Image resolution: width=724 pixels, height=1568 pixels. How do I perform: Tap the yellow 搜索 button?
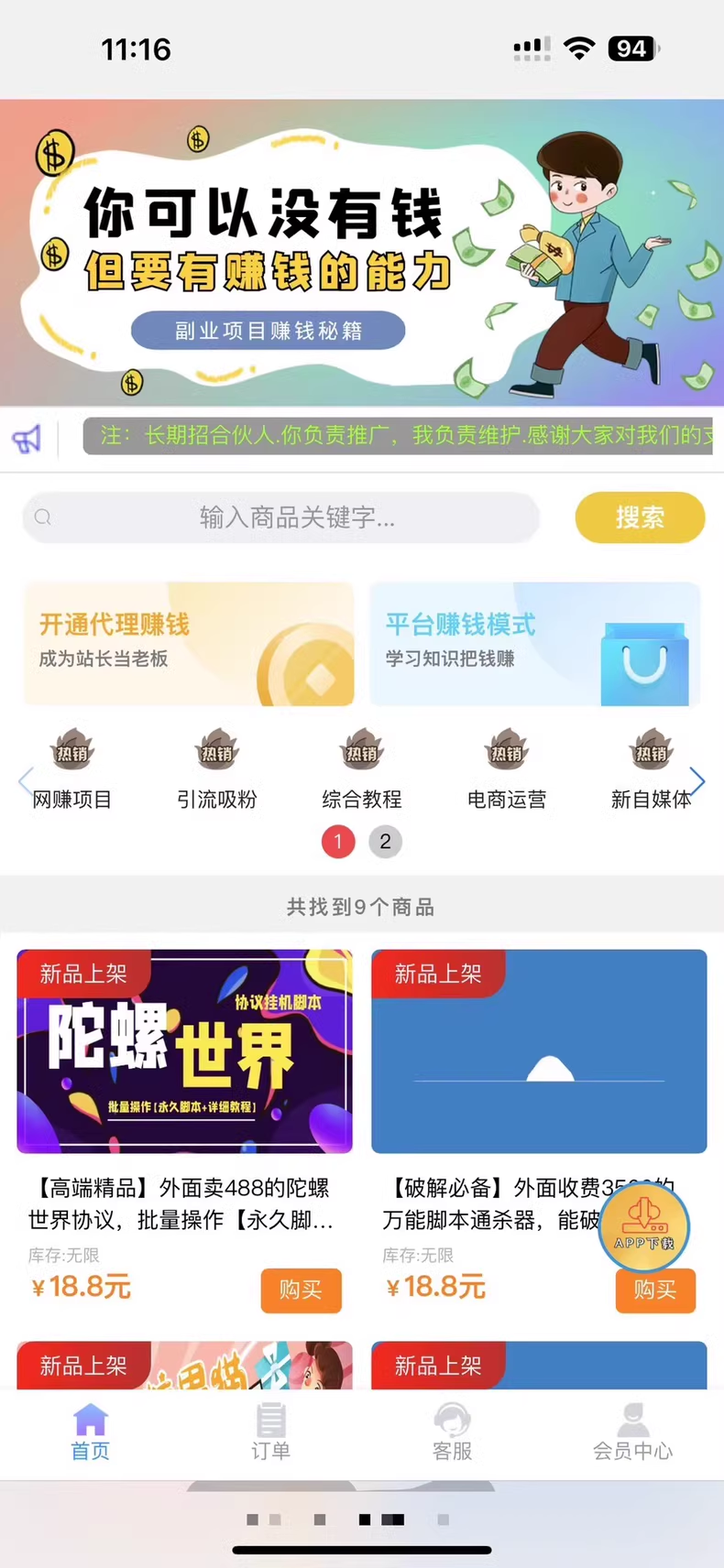[x=640, y=517]
